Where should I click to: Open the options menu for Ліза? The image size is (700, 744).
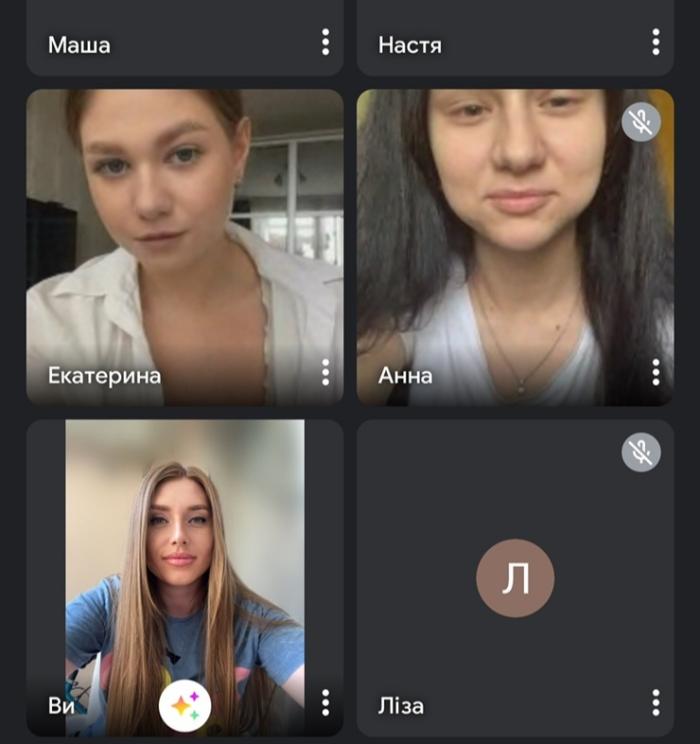tap(656, 703)
